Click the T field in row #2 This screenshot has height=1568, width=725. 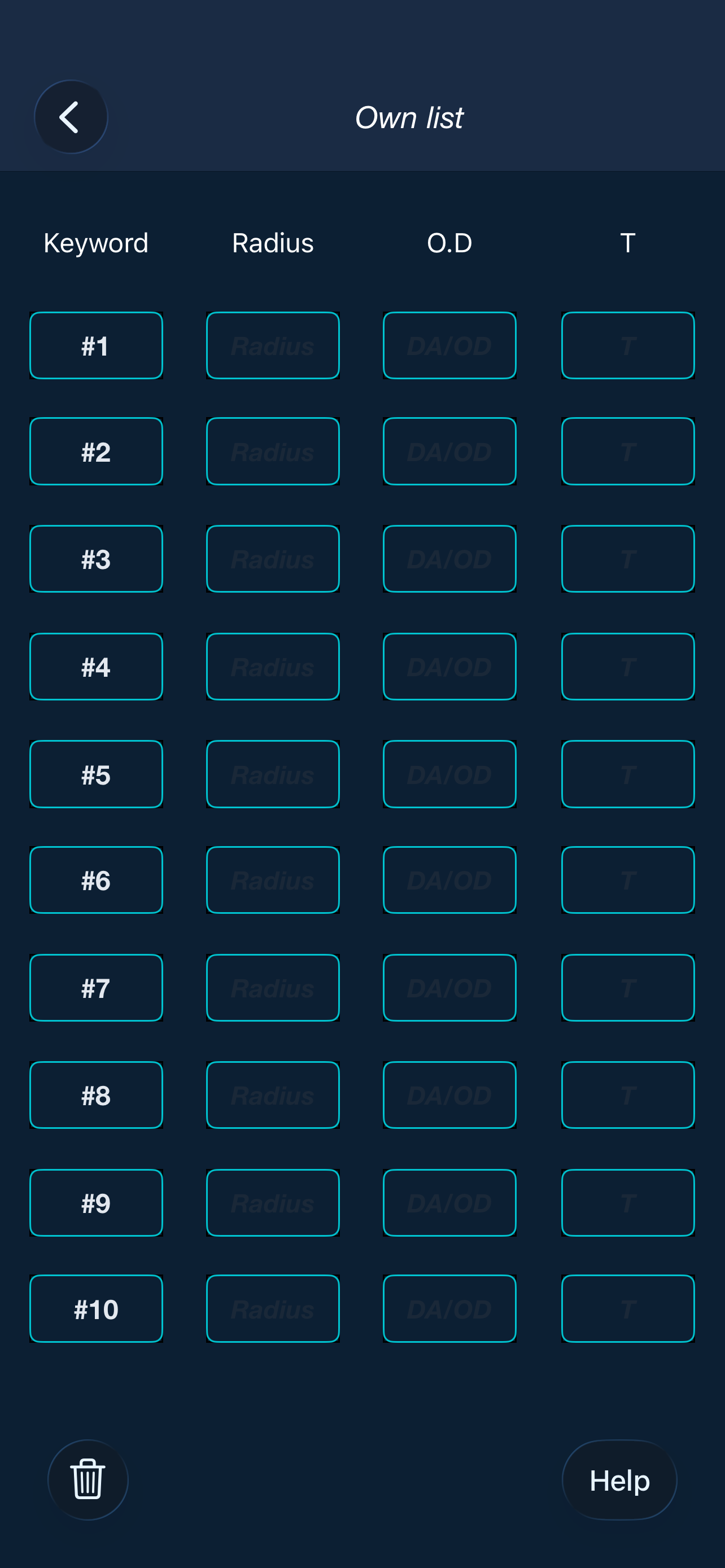[x=627, y=451]
